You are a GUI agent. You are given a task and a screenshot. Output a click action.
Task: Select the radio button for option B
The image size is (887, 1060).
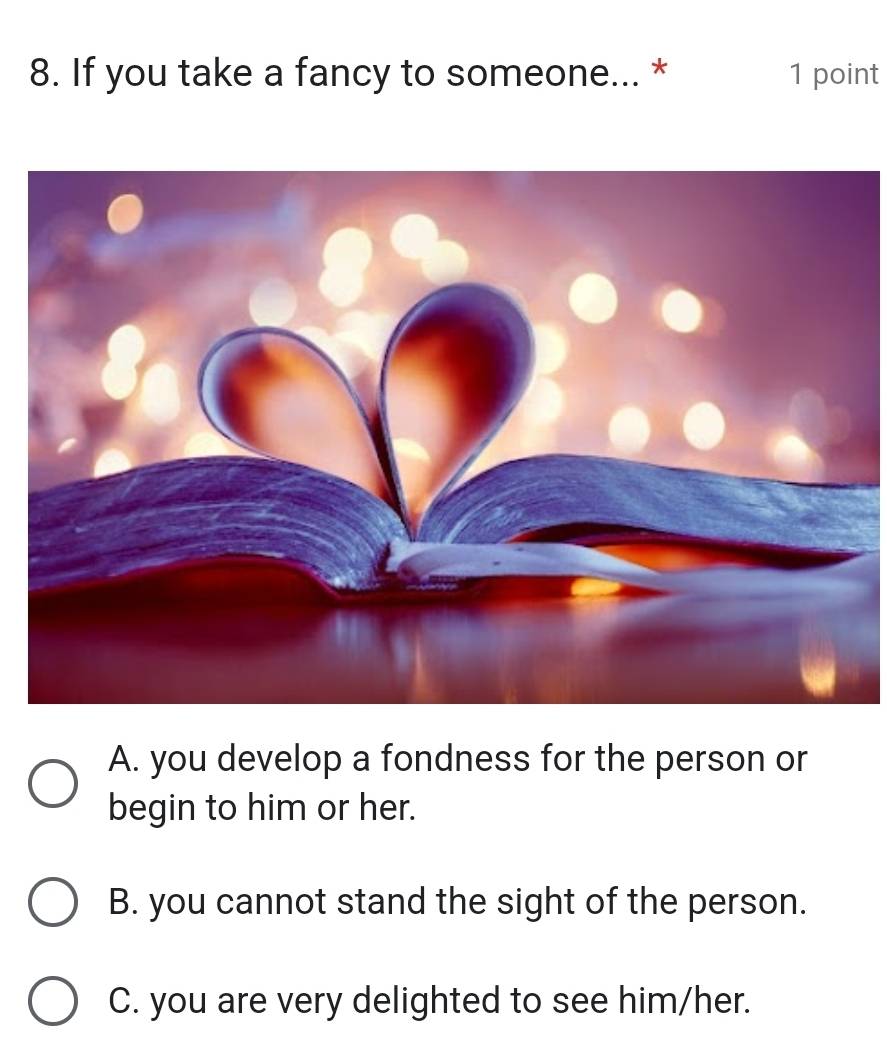(x=55, y=902)
